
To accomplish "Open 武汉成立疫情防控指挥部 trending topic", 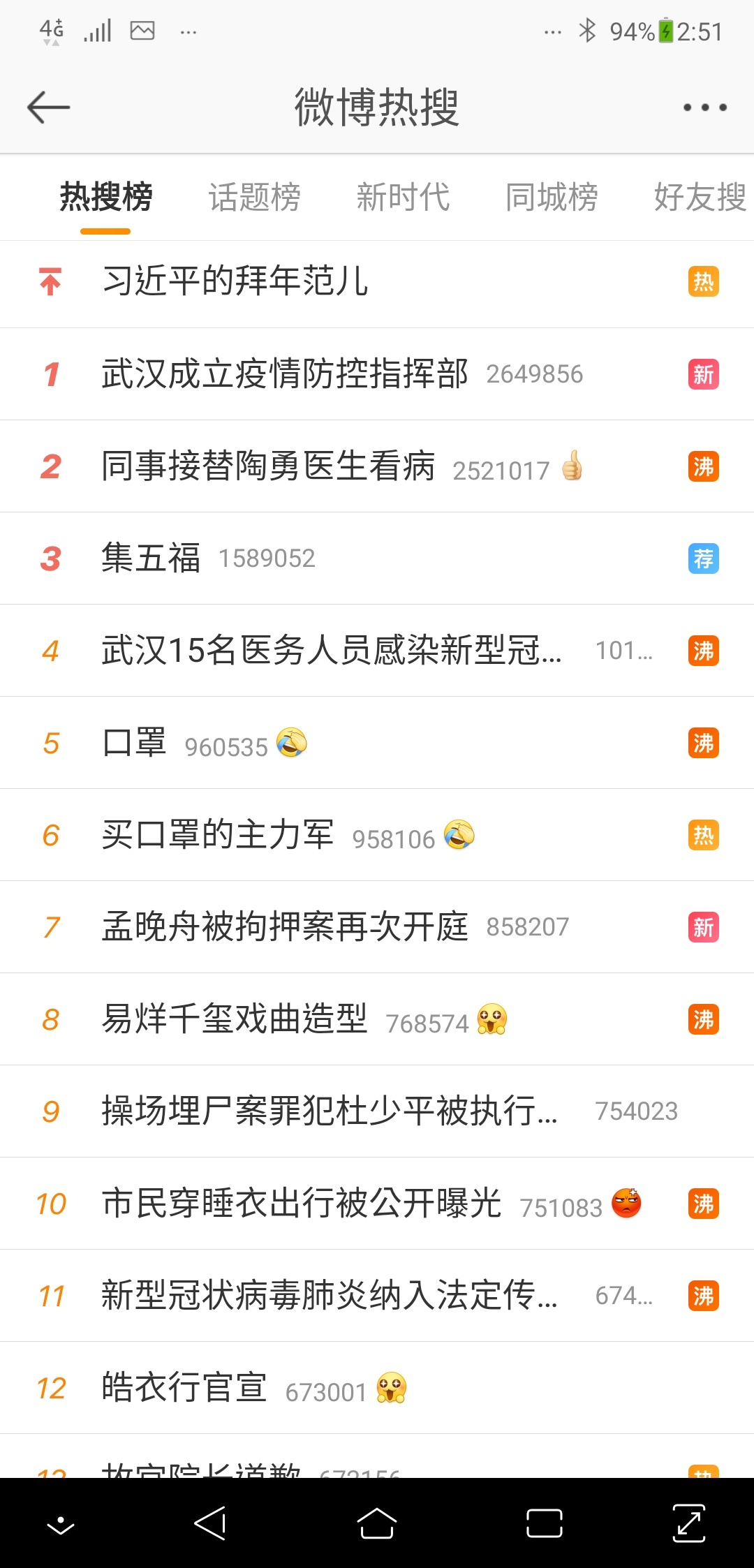I will coord(377,374).
